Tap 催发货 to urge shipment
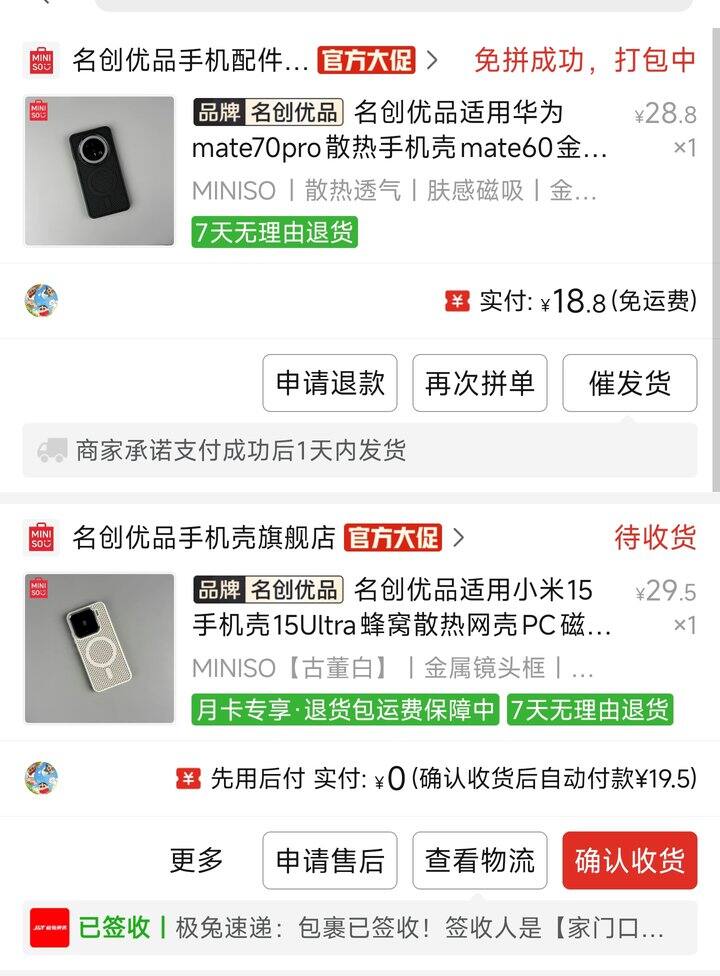Viewport: 720px width, 976px height. (630, 383)
